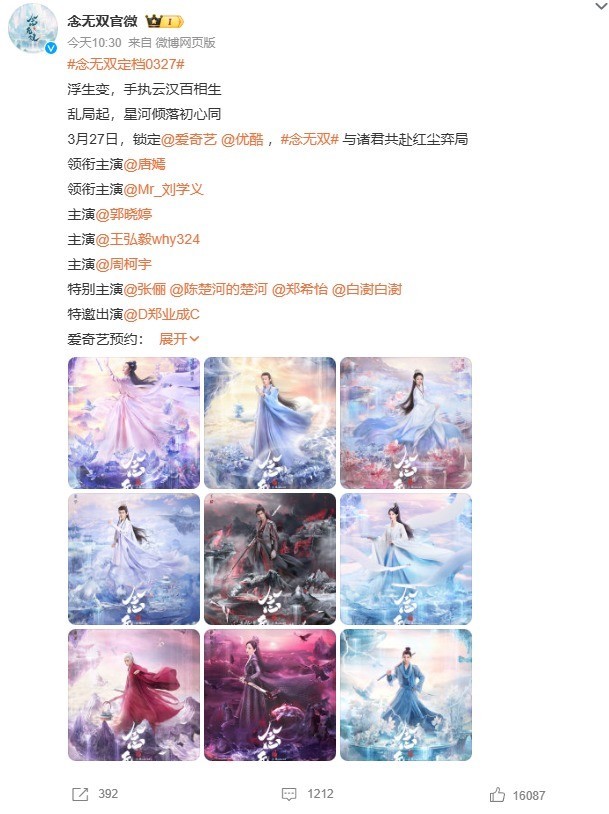Open comments showing 1212 replies
The height and width of the screenshot is (814, 609).
(x=308, y=794)
